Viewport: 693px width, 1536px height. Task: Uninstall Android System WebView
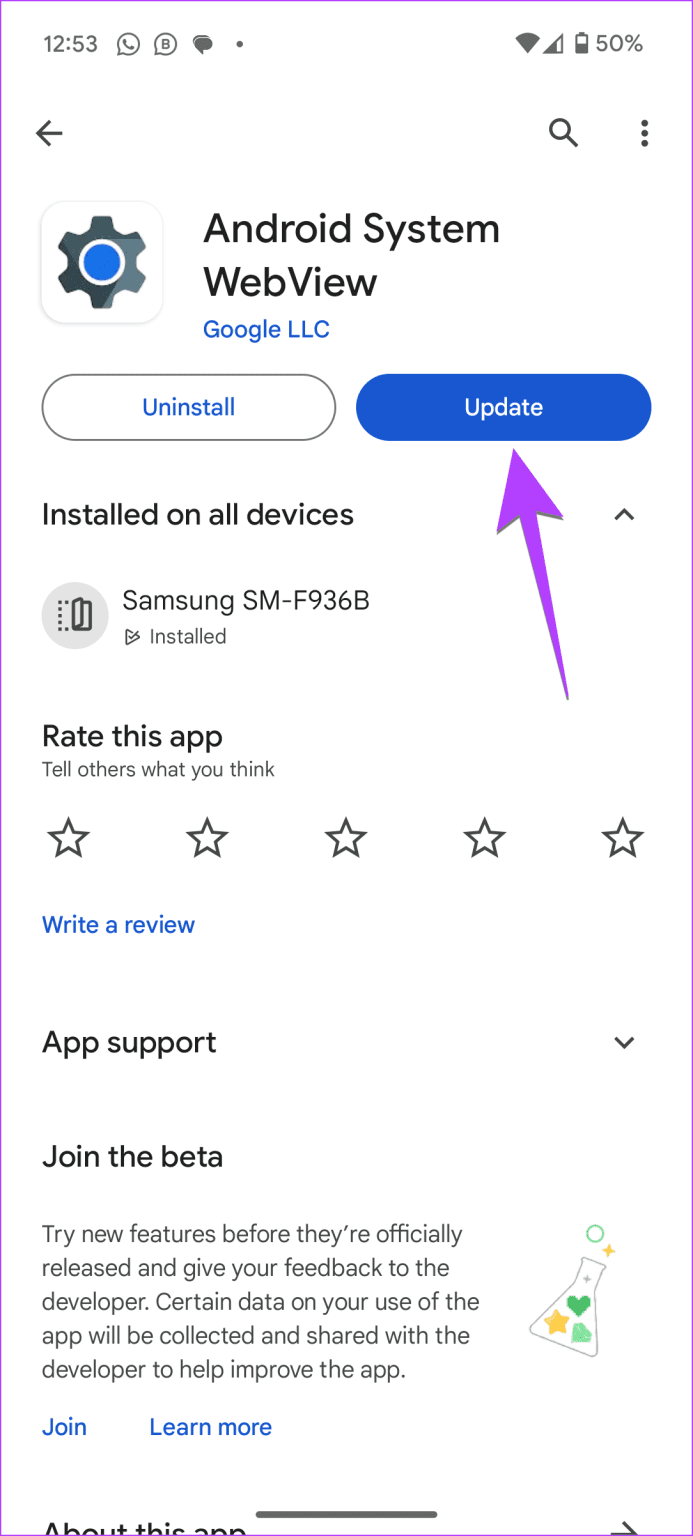pos(188,407)
